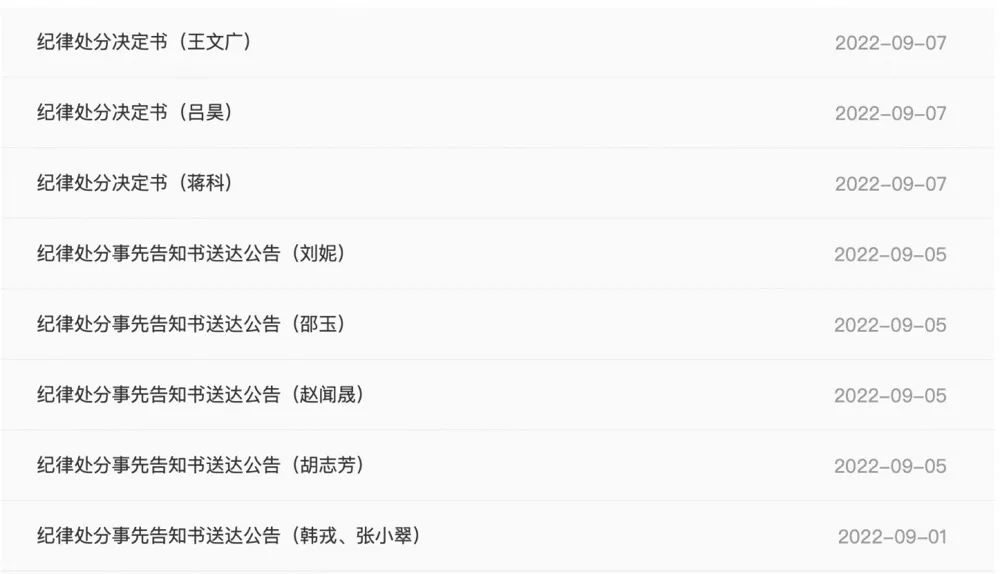Image resolution: width=1000 pixels, height=574 pixels.
Task: Open the 送达公告 notice for 胡志芳
Action: (200, 465)
